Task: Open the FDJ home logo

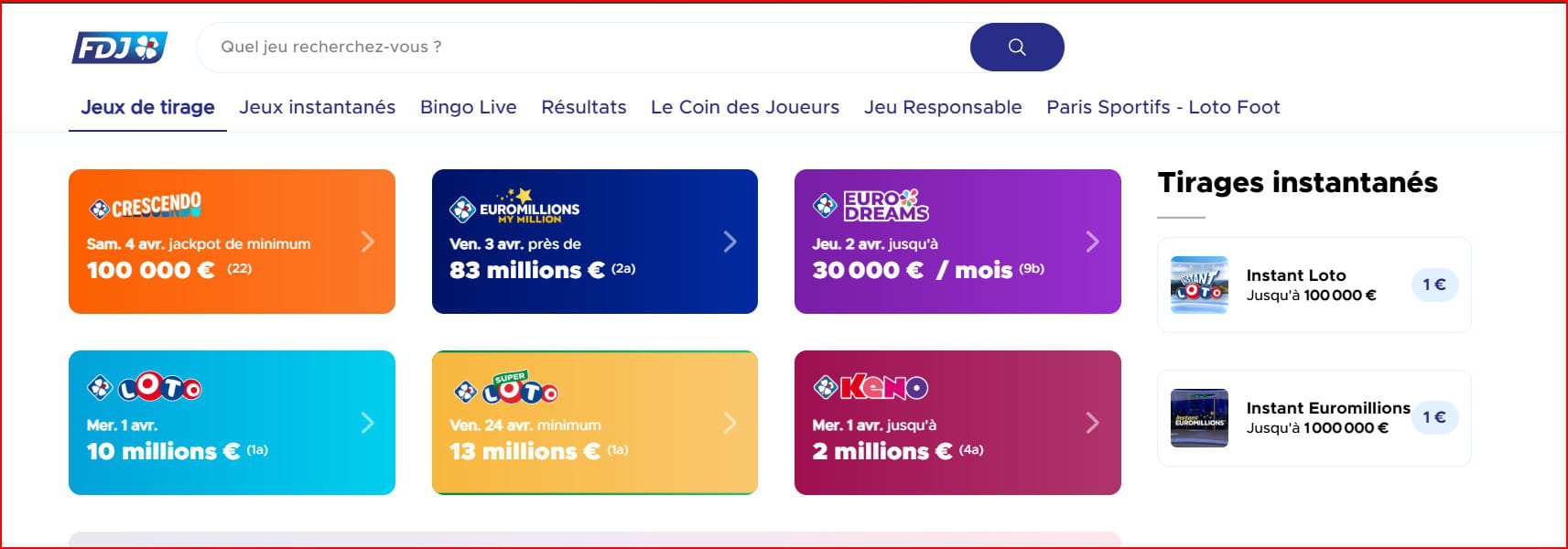Action: point(120,48)
